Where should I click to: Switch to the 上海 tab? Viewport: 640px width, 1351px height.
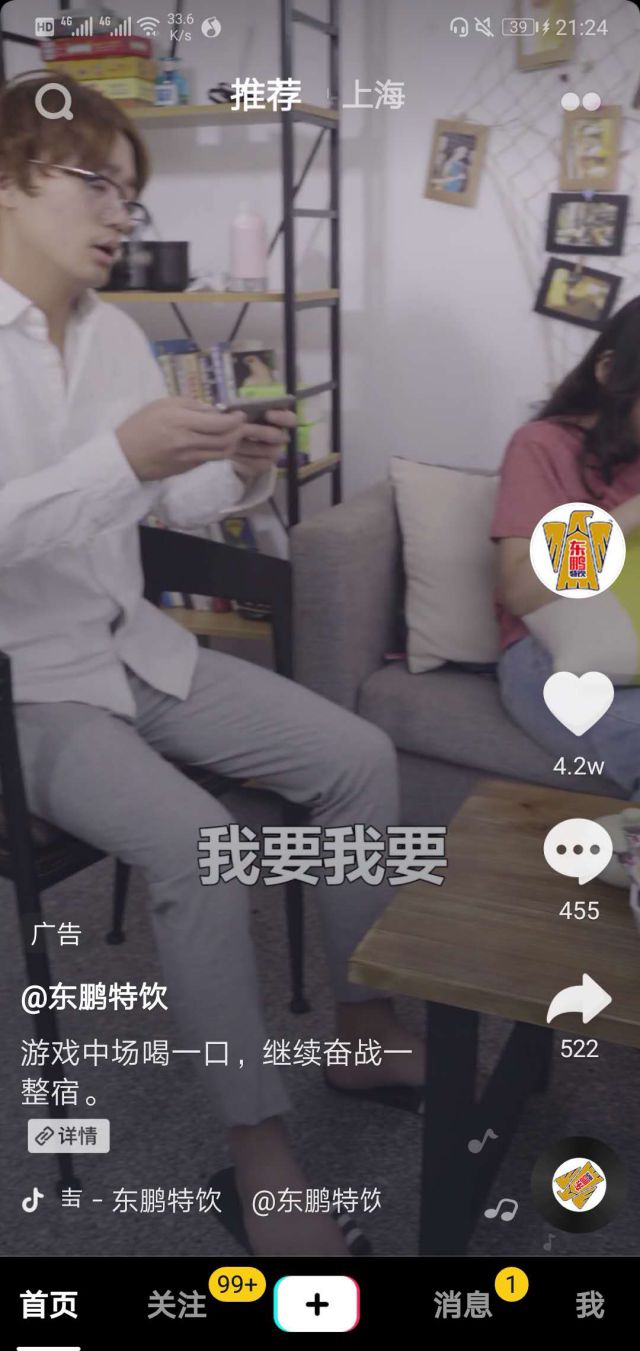point(373,97)
